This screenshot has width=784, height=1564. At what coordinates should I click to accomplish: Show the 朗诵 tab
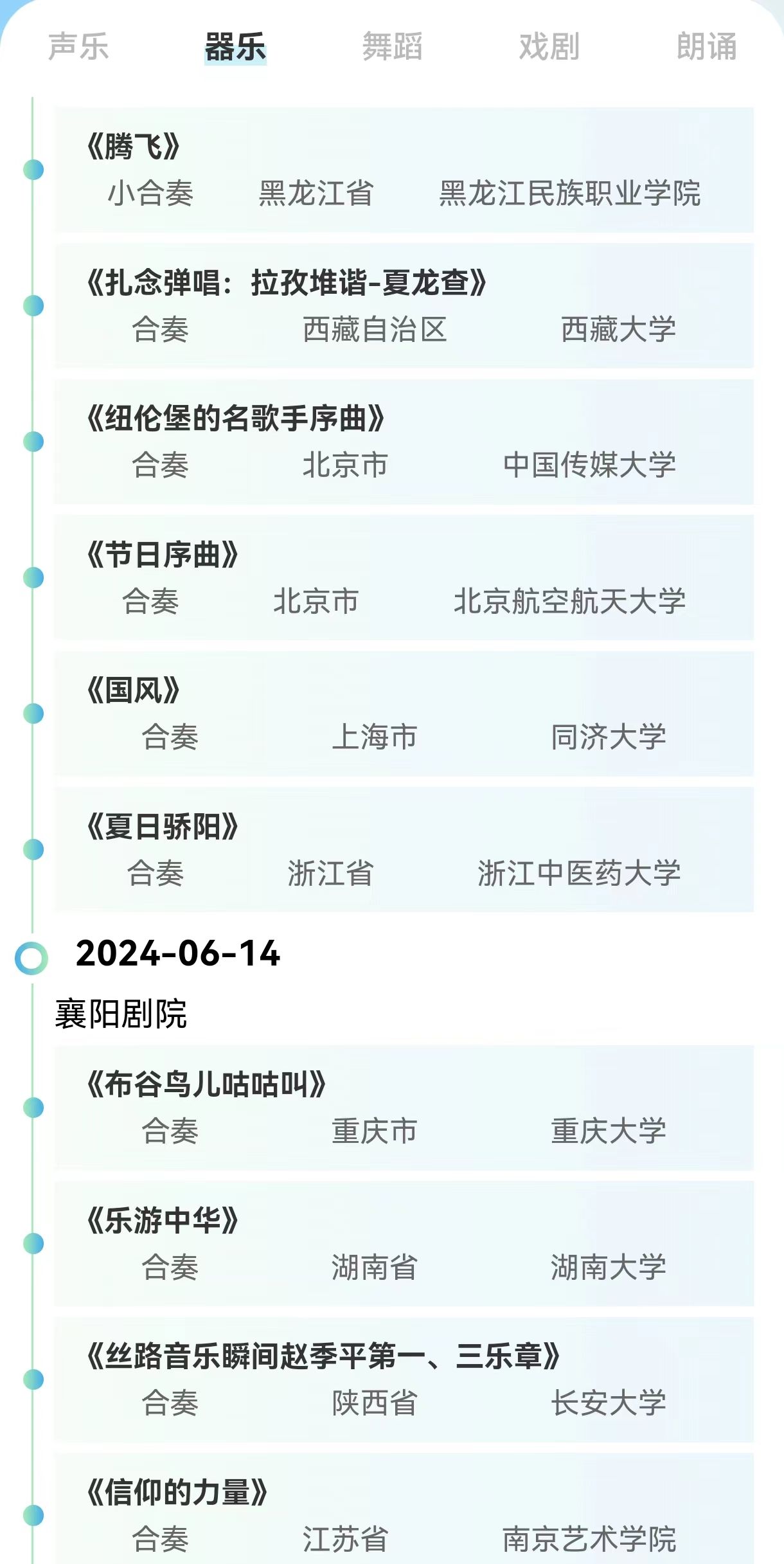coord(706,47)
